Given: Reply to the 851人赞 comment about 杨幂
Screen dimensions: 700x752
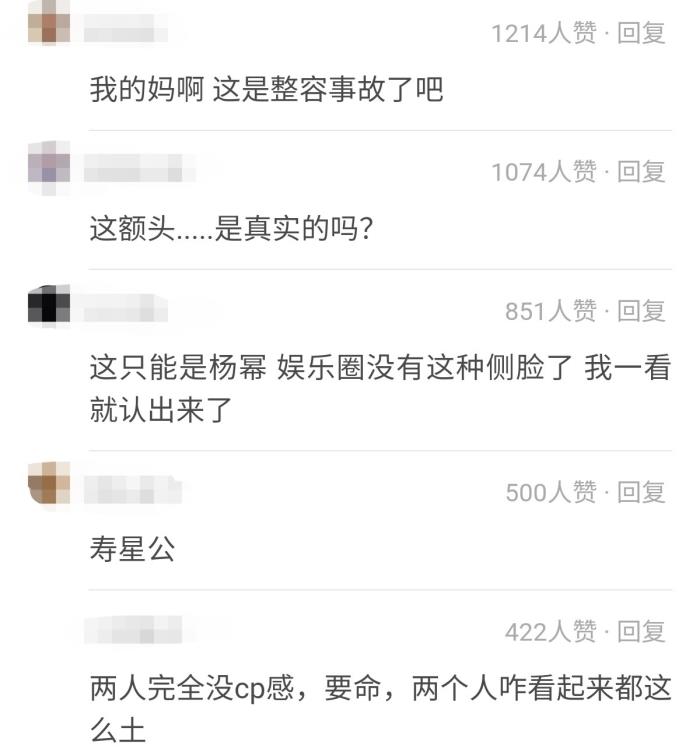Looking at the screenshot, I should 641,311.
